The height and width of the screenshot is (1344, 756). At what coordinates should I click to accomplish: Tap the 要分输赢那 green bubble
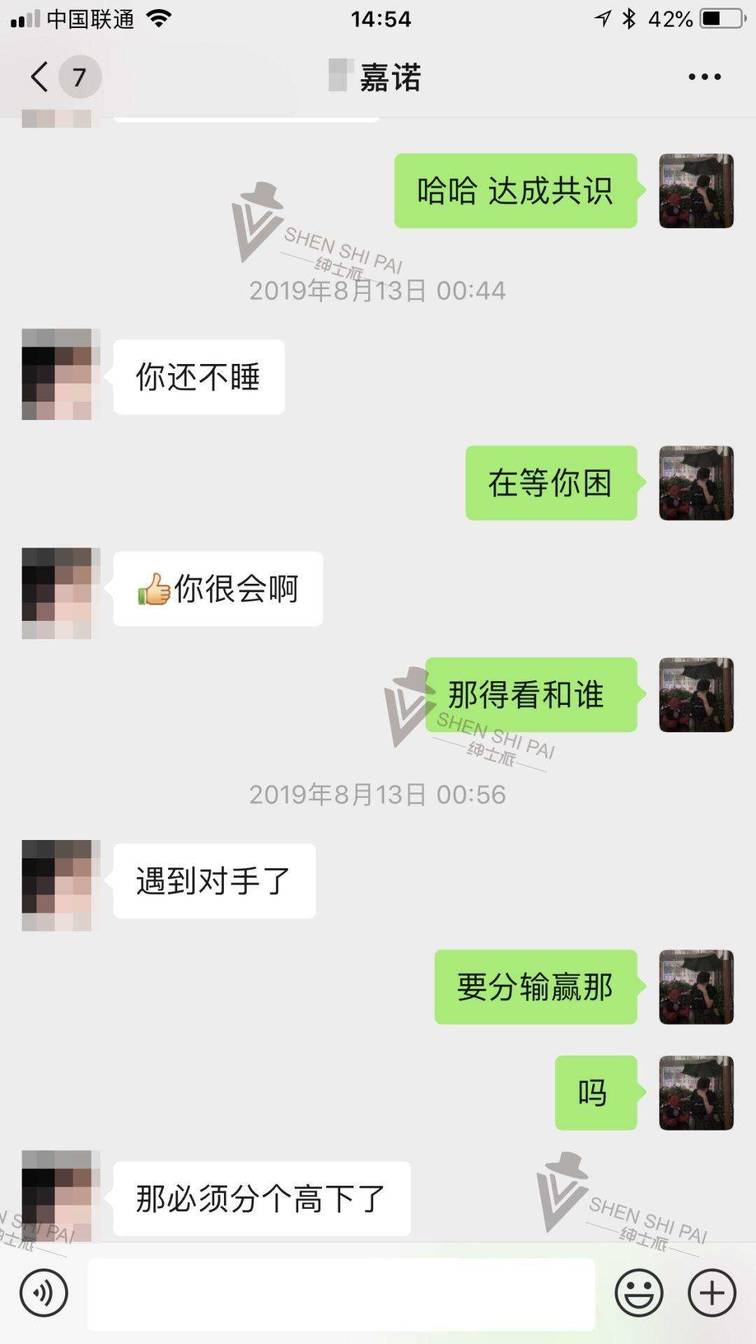click(x=536, y=987)
